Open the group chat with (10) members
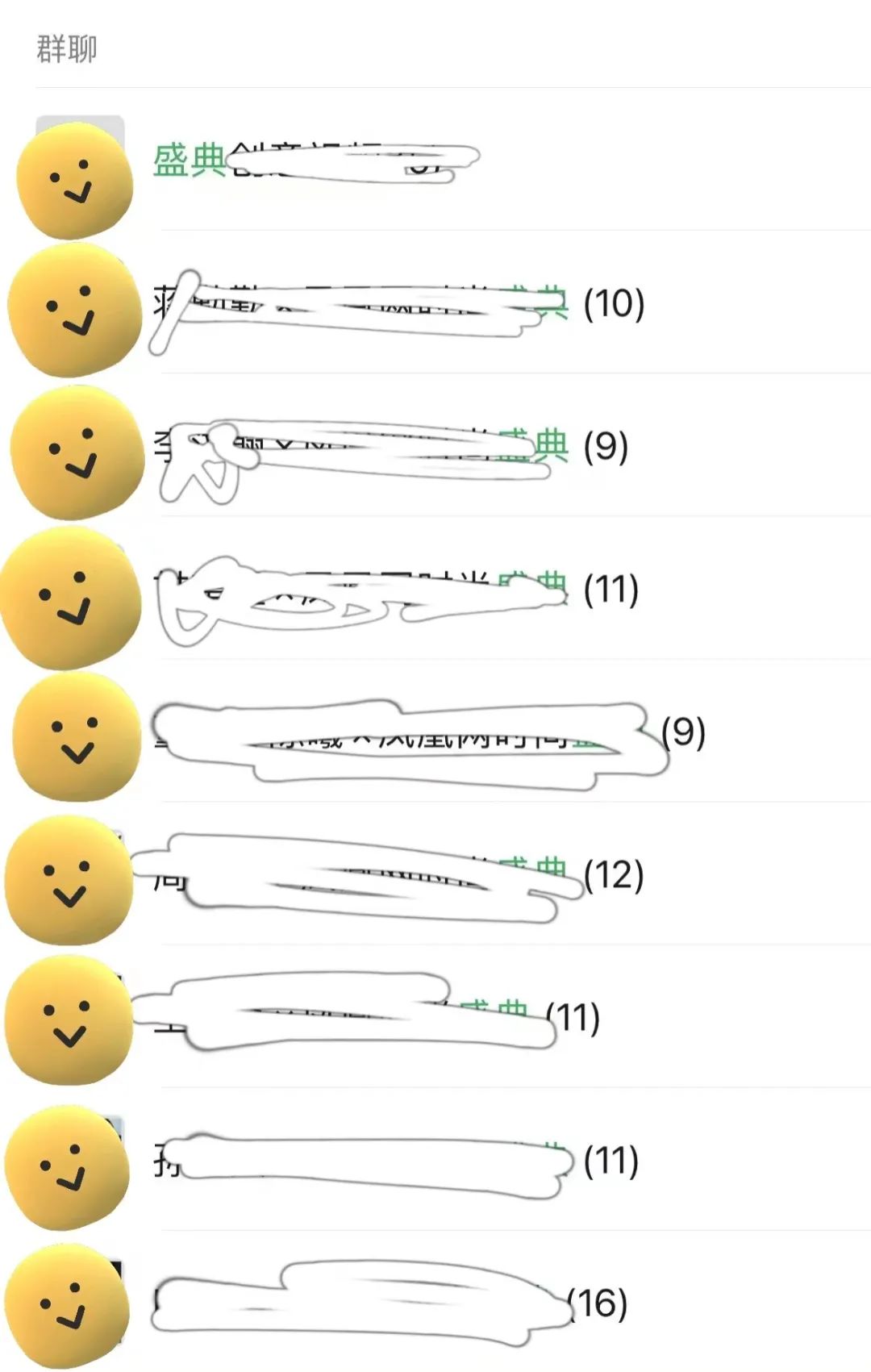The image size is (871, 1372). [435, 303]
